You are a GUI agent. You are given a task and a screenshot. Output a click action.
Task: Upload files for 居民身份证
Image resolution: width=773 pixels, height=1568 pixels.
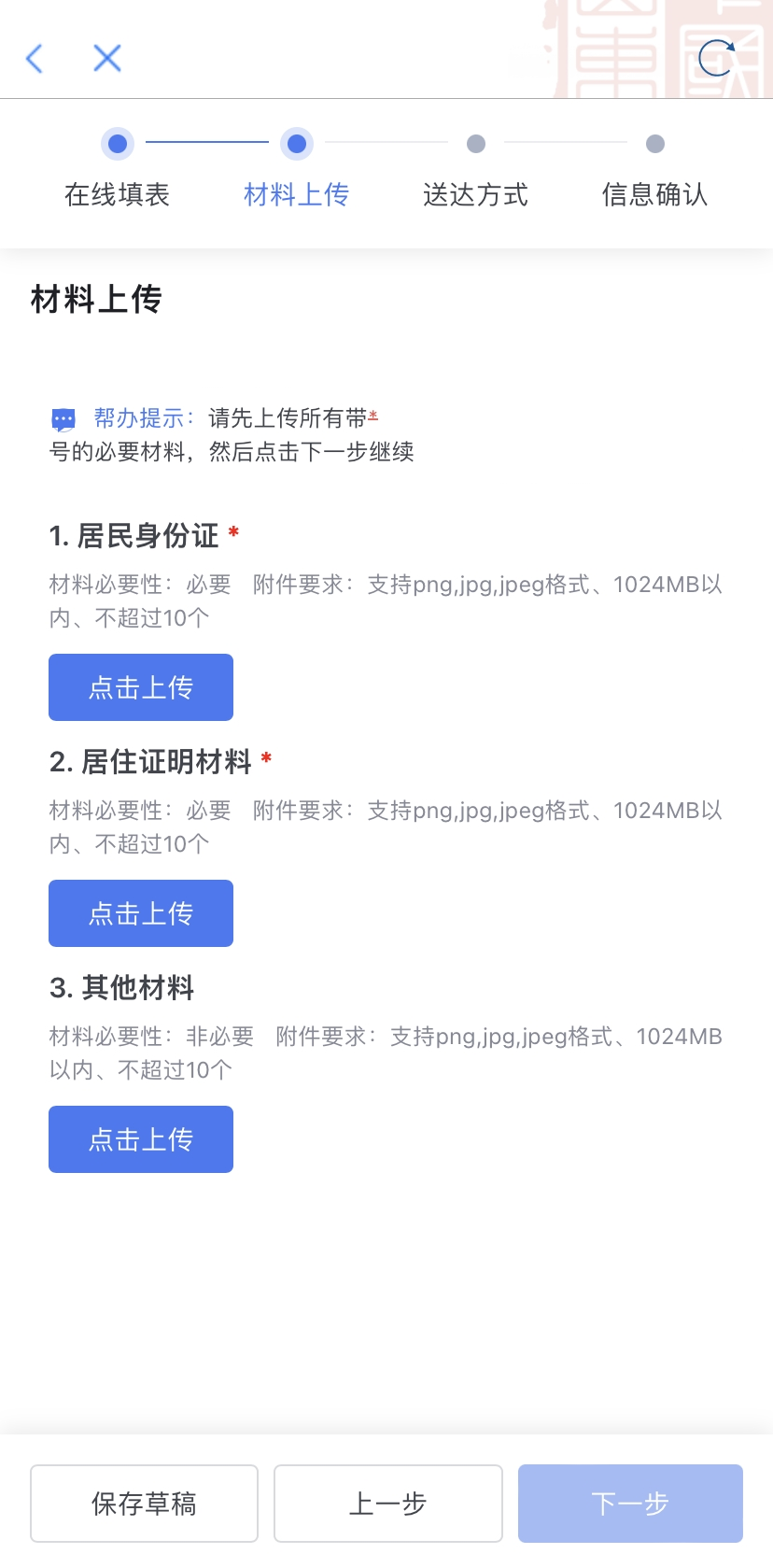pyautogui.click(x=141, y=687)
